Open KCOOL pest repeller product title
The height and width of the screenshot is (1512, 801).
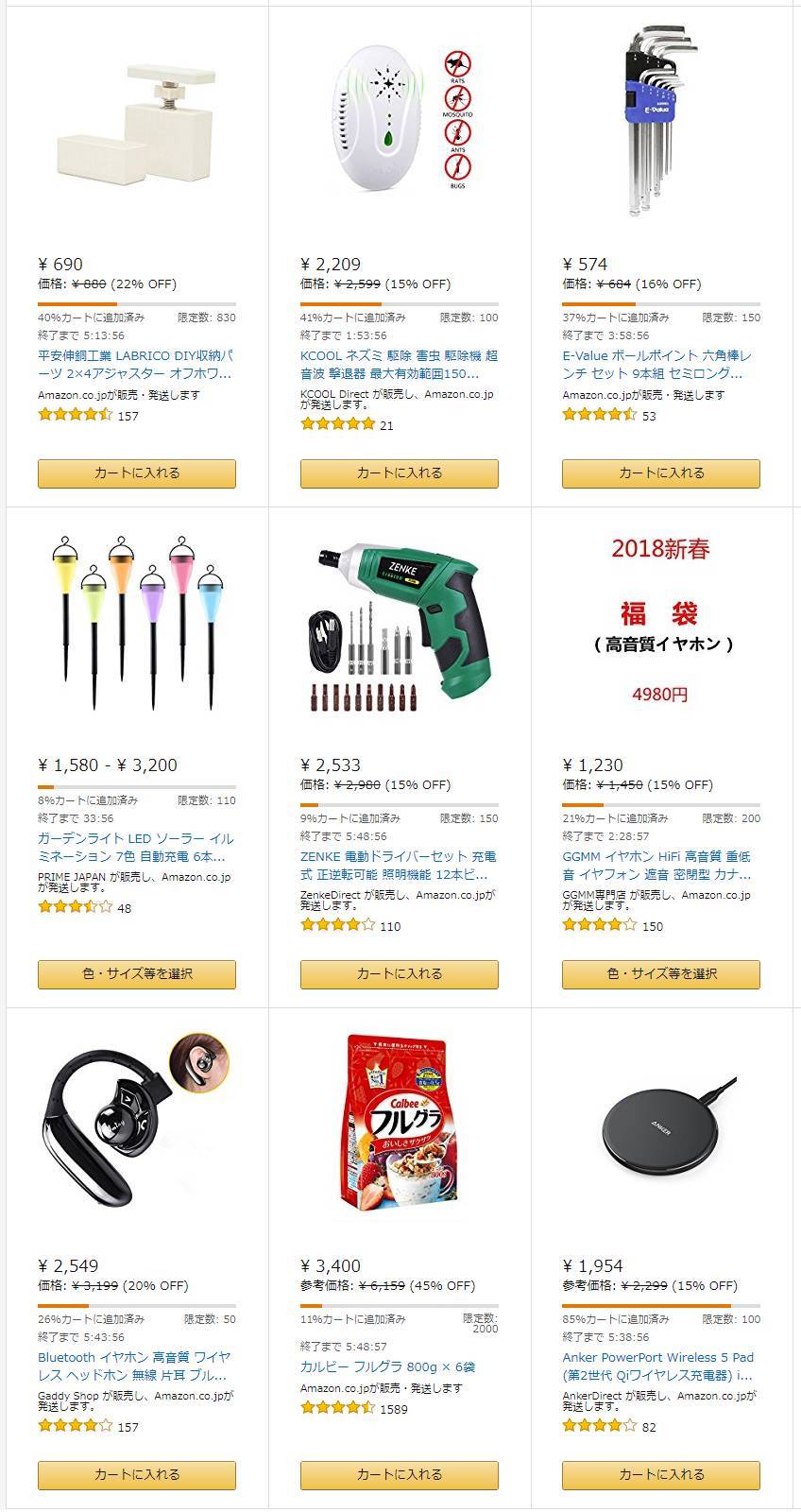(x=398, y=365)
